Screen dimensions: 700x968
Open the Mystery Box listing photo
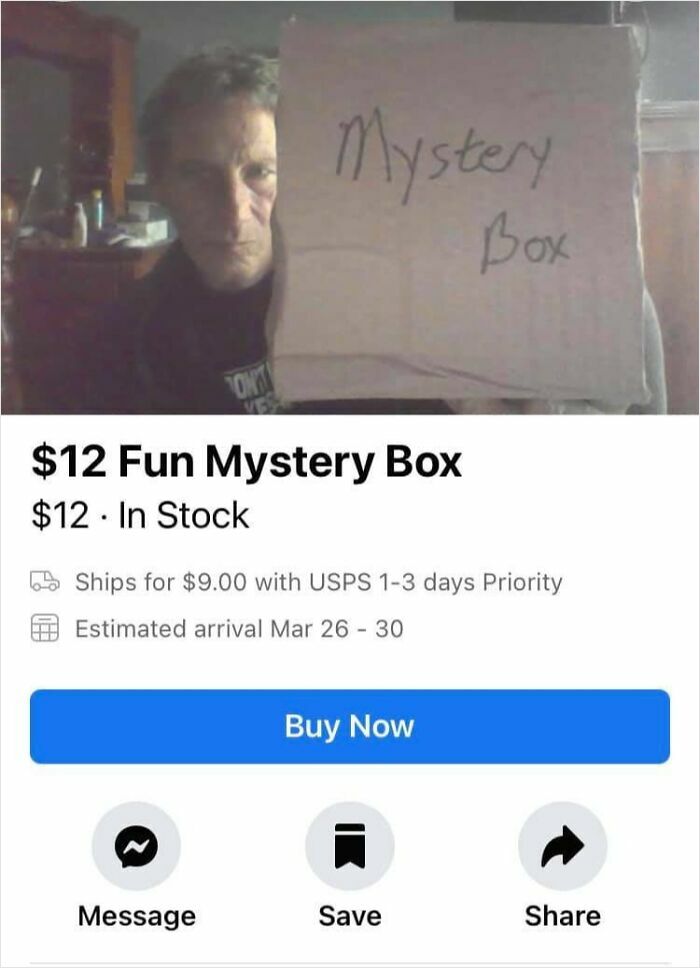pos(349,207)
